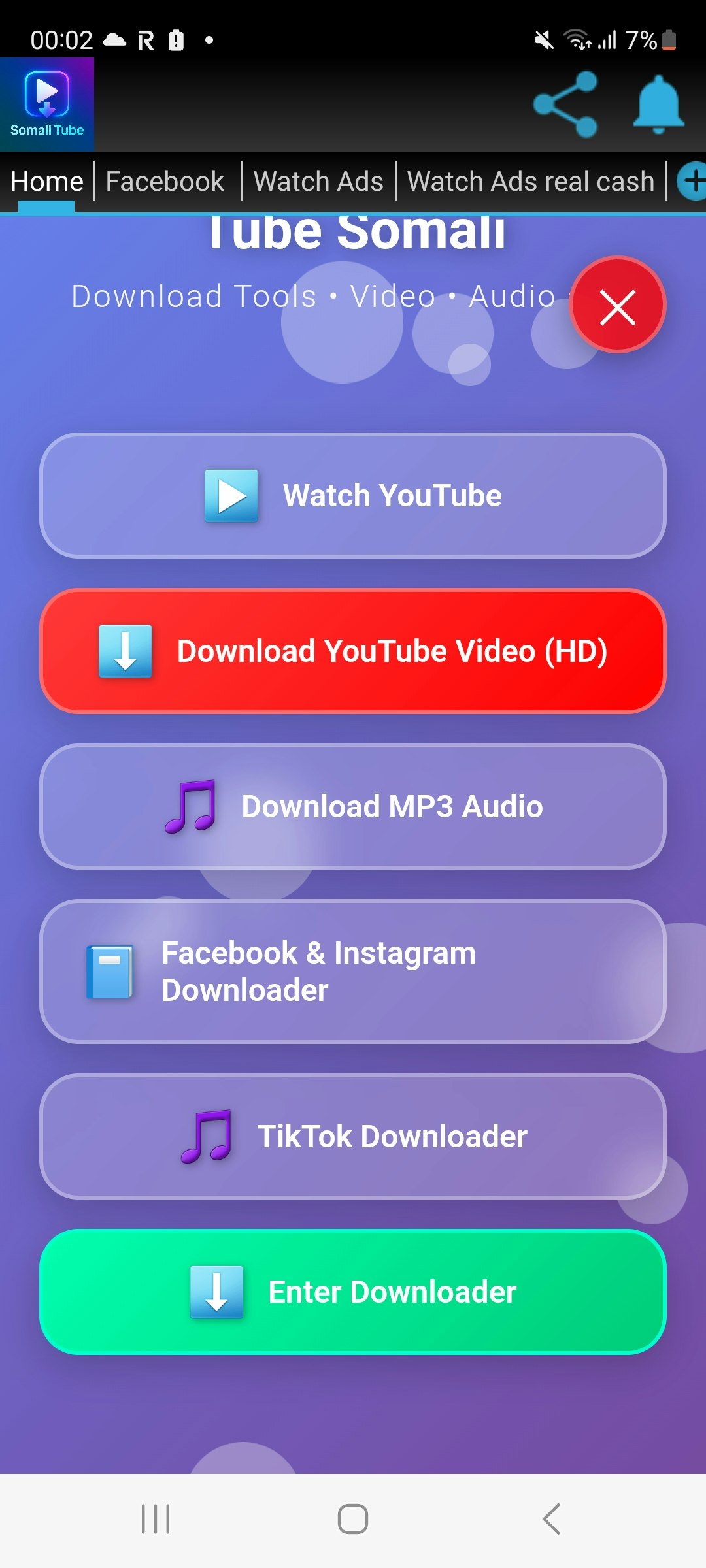706x1568 pixels.
Task: Open Watch YouTube
Action: 353,496
